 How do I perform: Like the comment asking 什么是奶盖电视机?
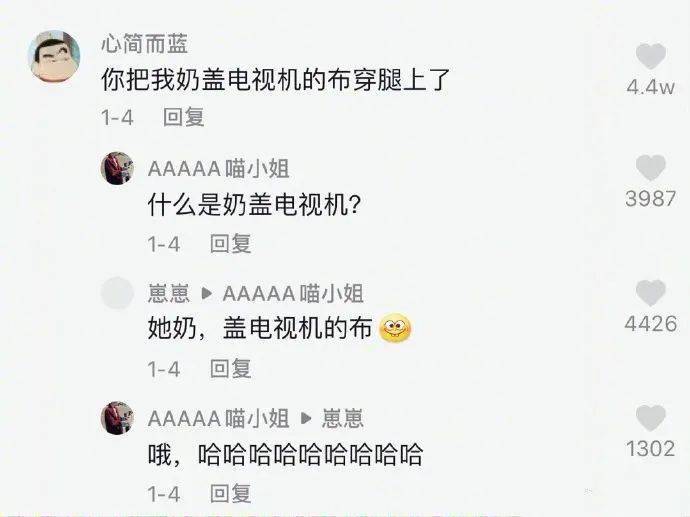click(651, 169)
